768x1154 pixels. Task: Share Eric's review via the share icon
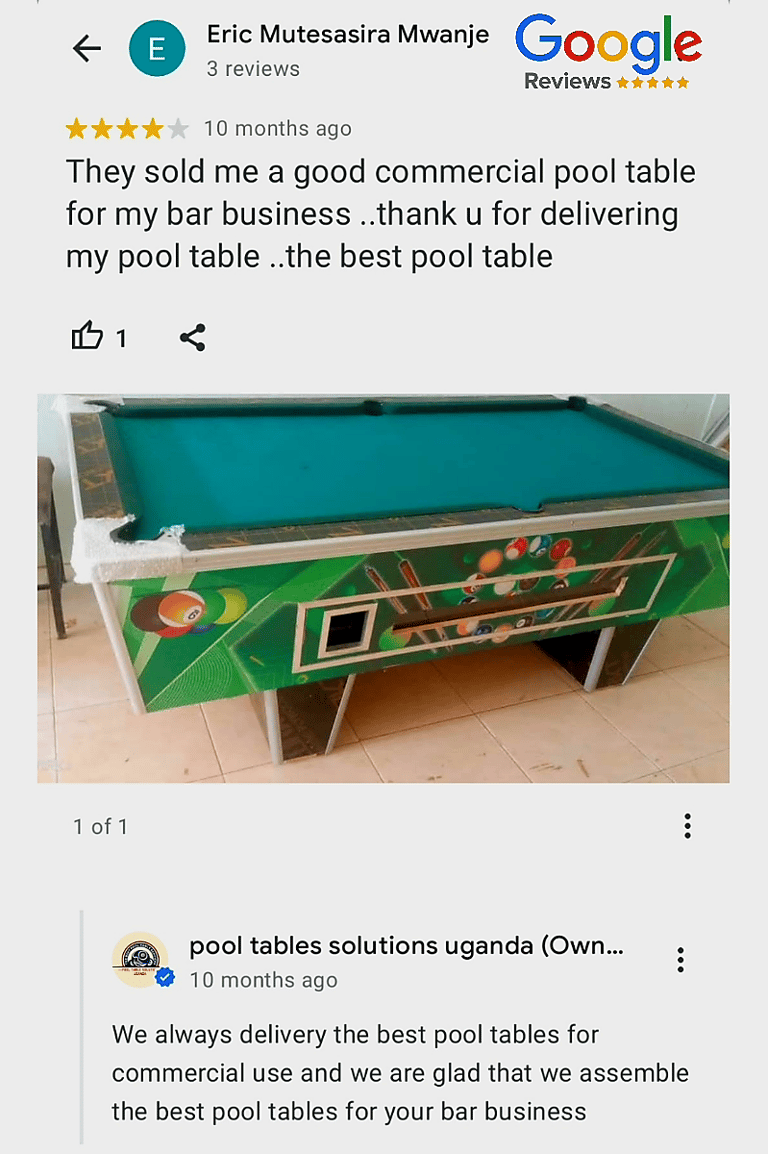[x=191, y=337]
